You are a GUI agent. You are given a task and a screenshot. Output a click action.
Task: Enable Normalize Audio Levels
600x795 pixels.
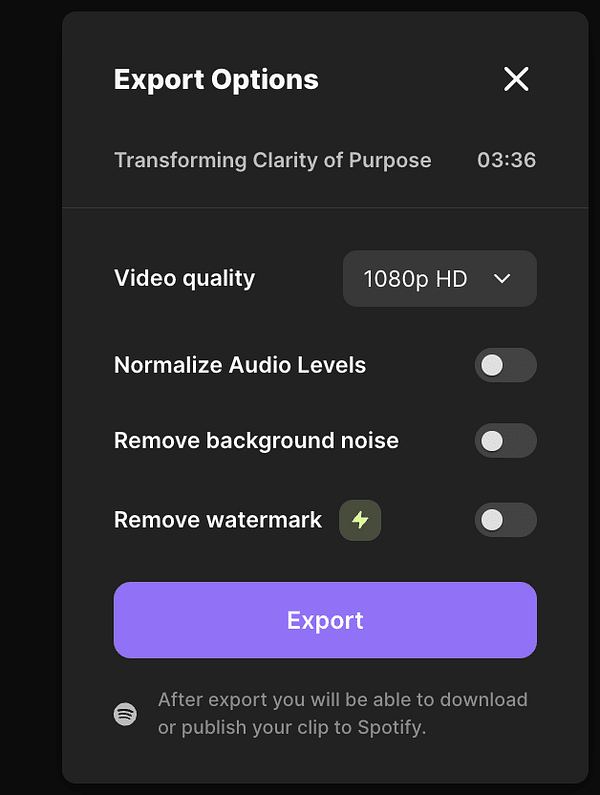click(x=505, y=365)
